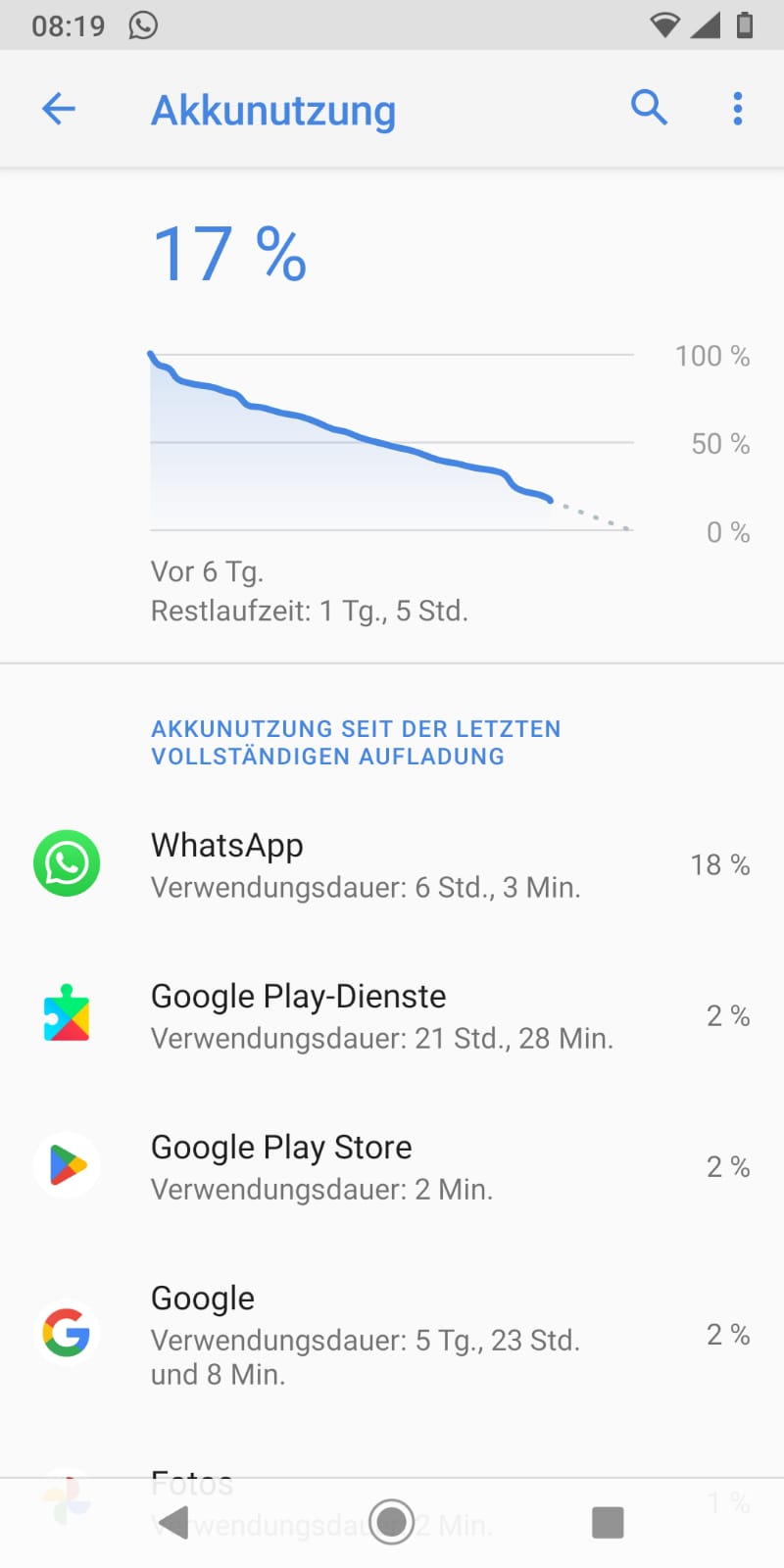Image resolution: width=784 pixels, height=1568 pixels.
Task: Open WhatsApp battery usage details
Action: point(392,864)
